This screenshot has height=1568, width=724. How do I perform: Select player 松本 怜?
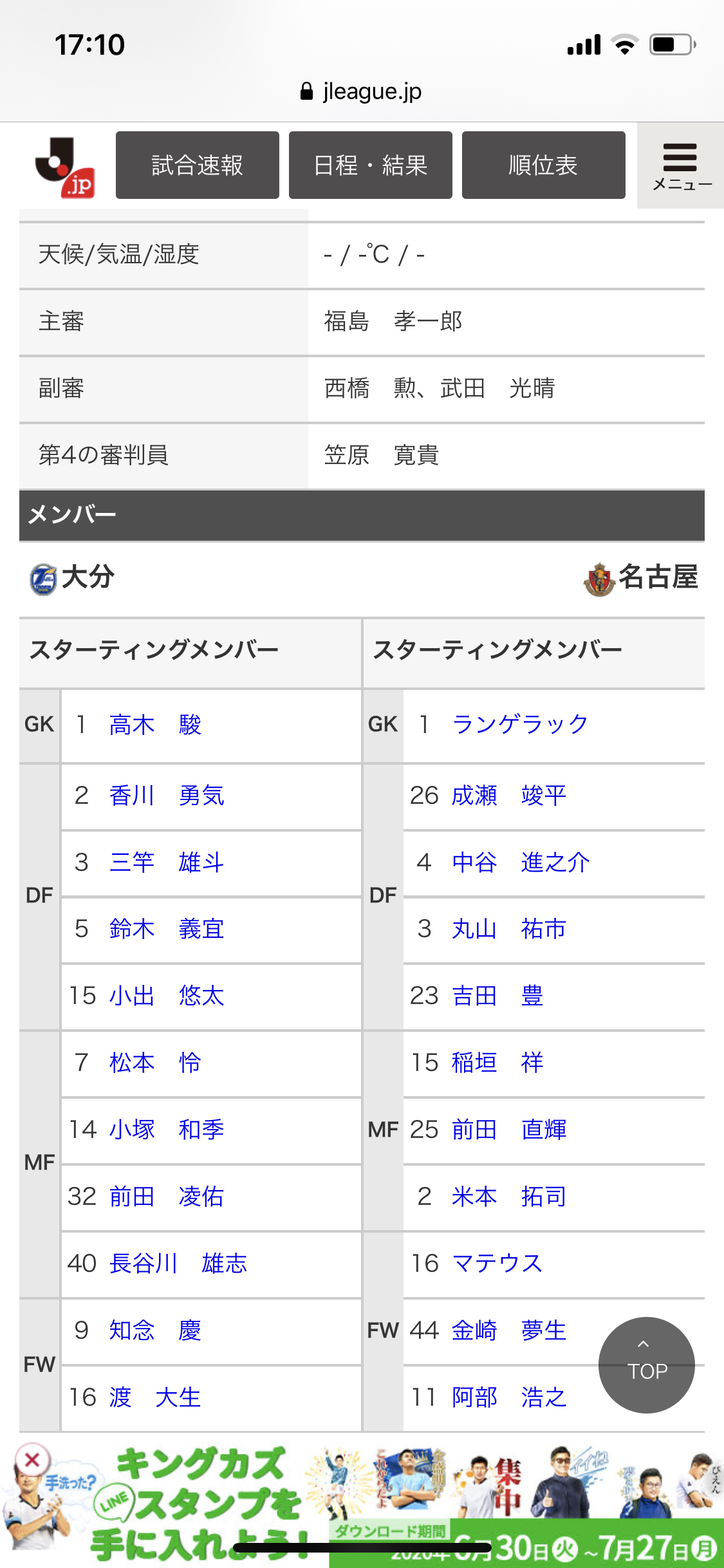tap(155, 1062)
